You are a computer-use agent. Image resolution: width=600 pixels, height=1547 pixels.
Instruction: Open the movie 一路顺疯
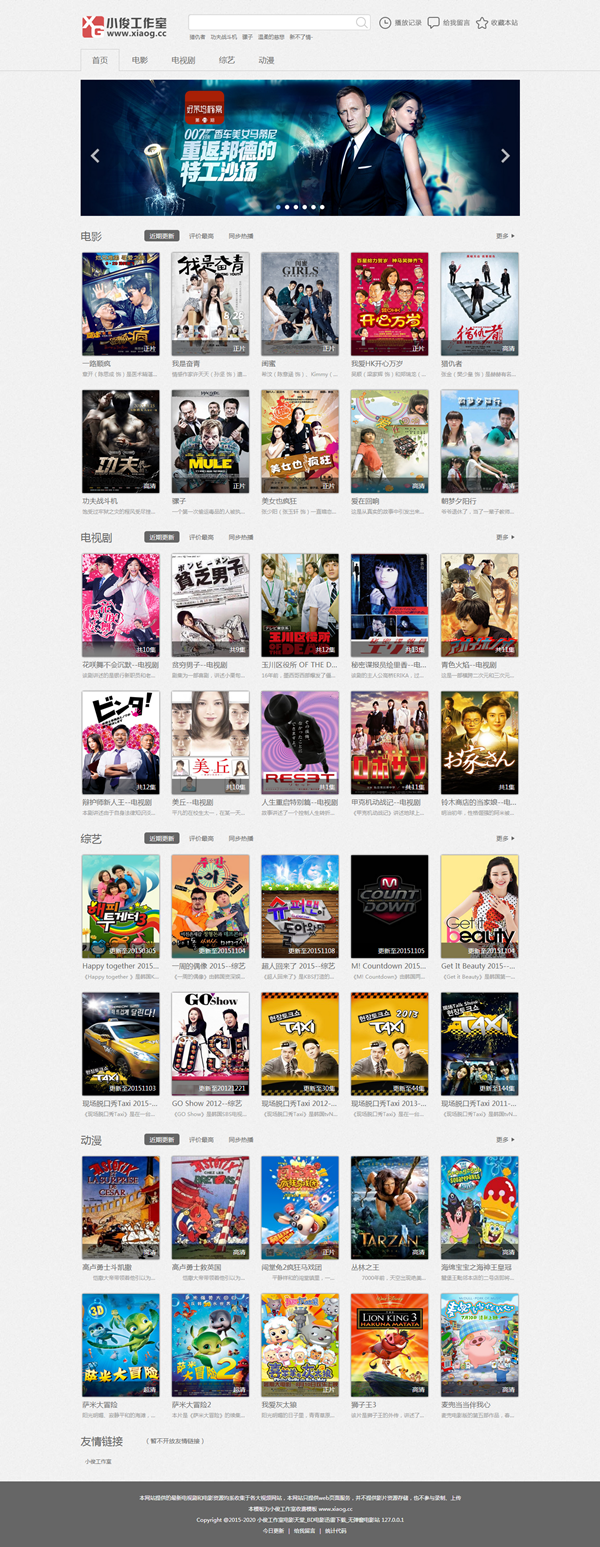pos(120,304)
